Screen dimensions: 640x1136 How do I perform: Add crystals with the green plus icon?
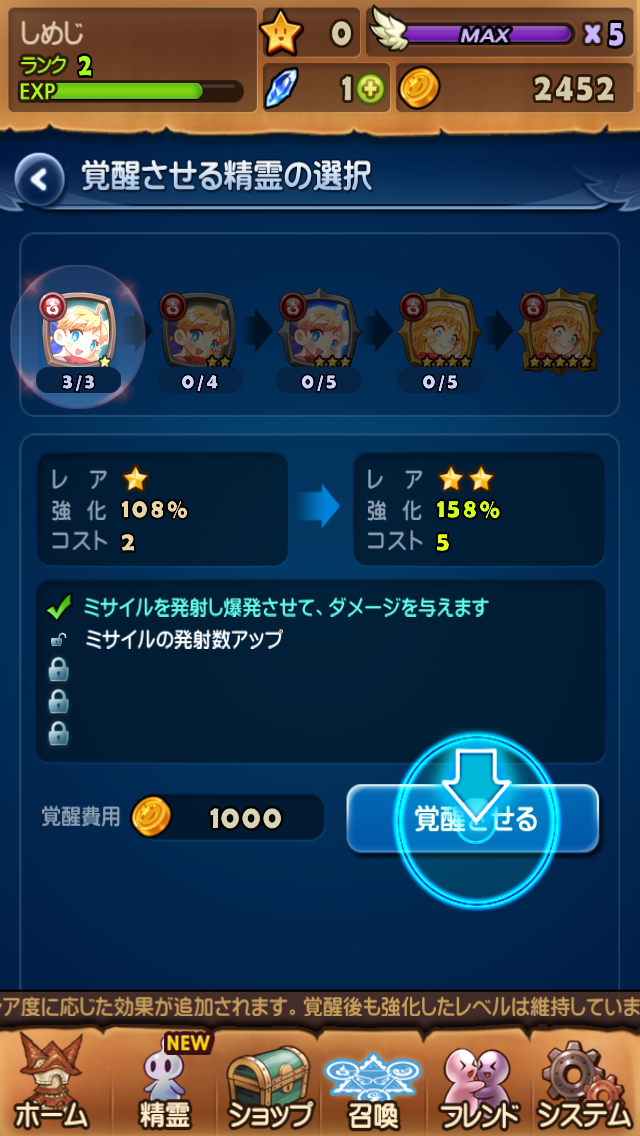(369, 90)
